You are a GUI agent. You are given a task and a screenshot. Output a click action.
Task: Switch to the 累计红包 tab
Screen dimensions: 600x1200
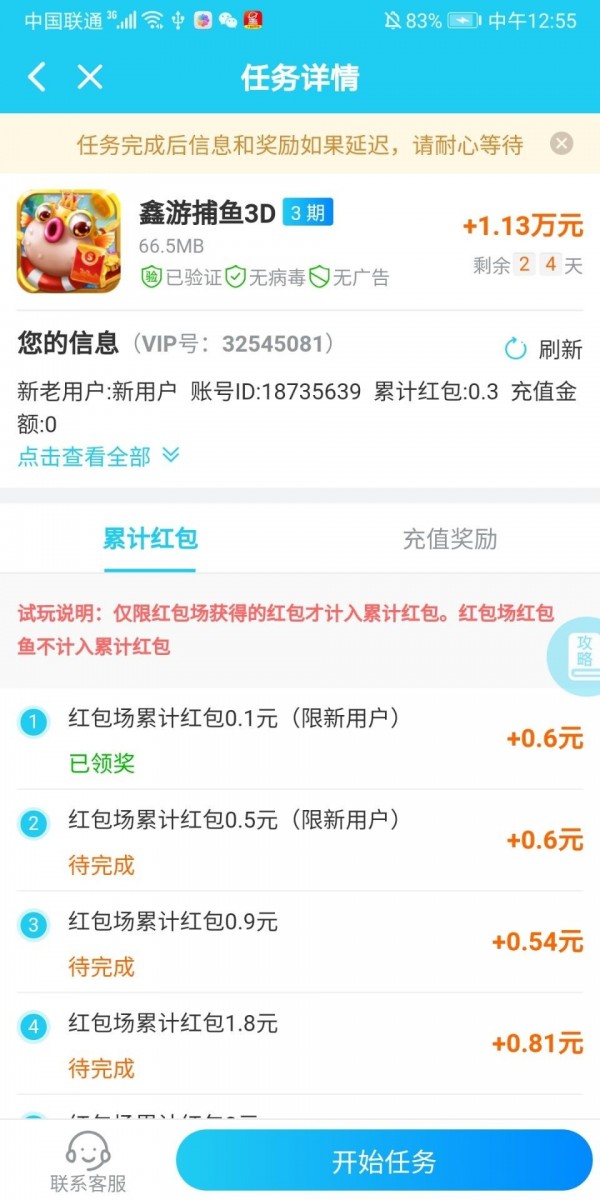150,539
